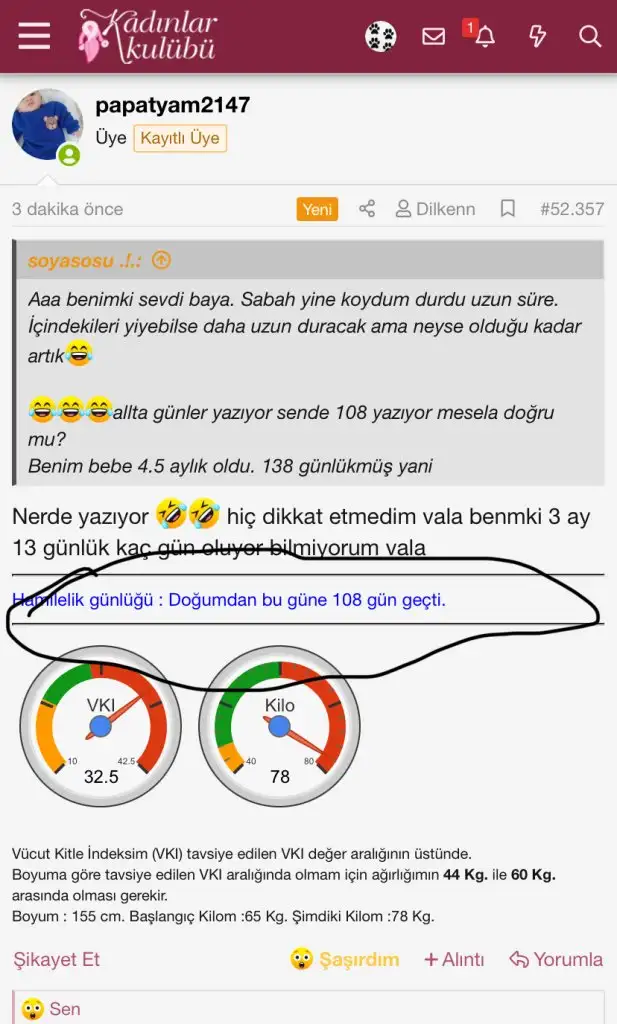Open post number #52.357 permalink
617x1024 pixels.
click(572, 209)
